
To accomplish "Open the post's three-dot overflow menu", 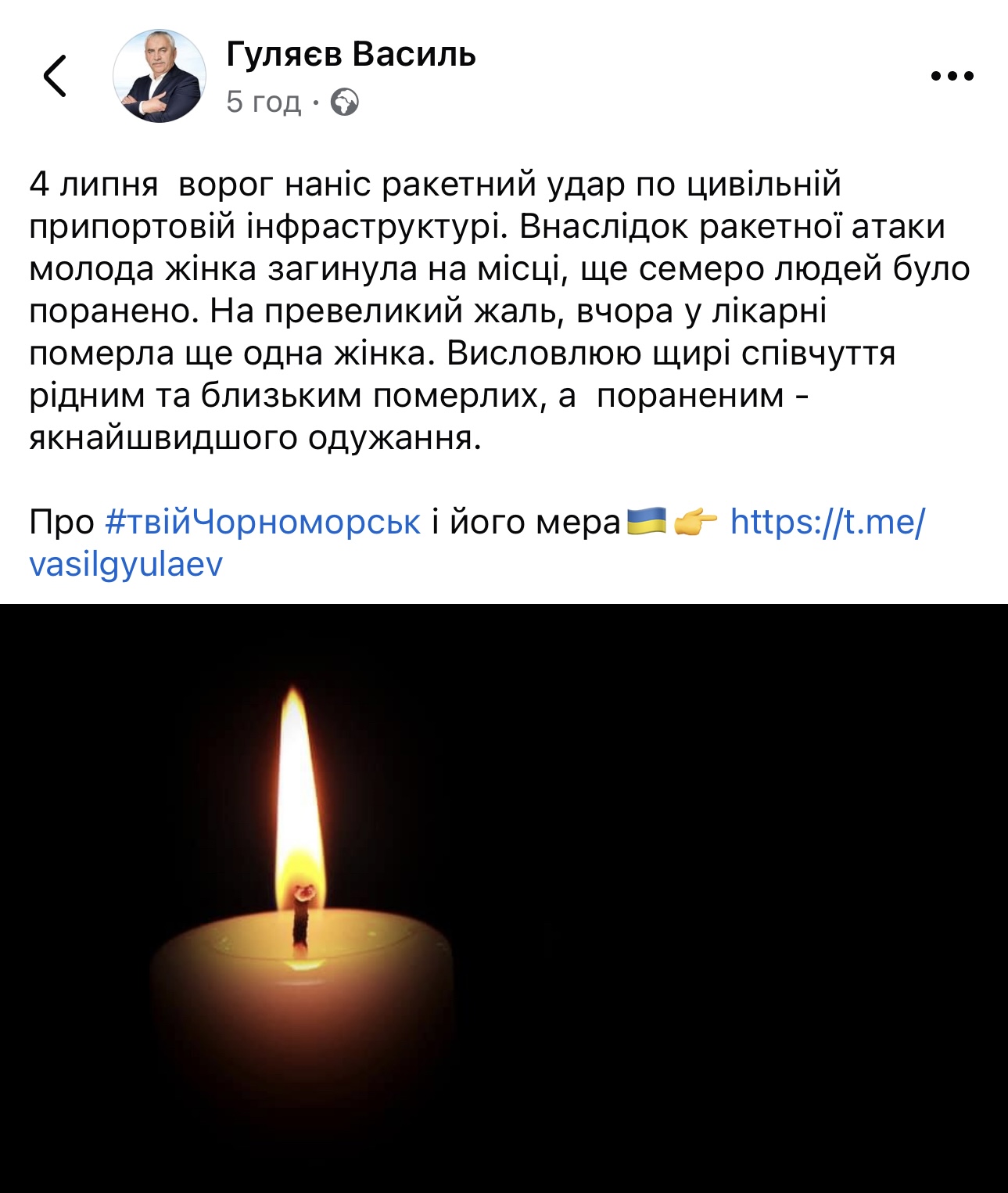I will click(x=952, y=77).
